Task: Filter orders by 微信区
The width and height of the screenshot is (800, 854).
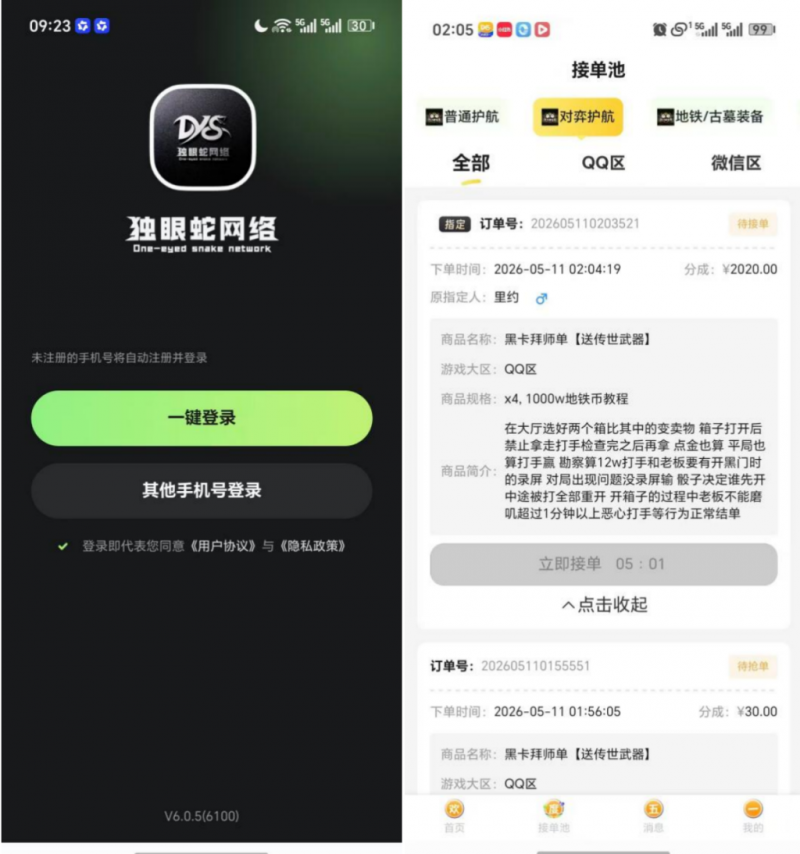Action: tap(736, 163)
